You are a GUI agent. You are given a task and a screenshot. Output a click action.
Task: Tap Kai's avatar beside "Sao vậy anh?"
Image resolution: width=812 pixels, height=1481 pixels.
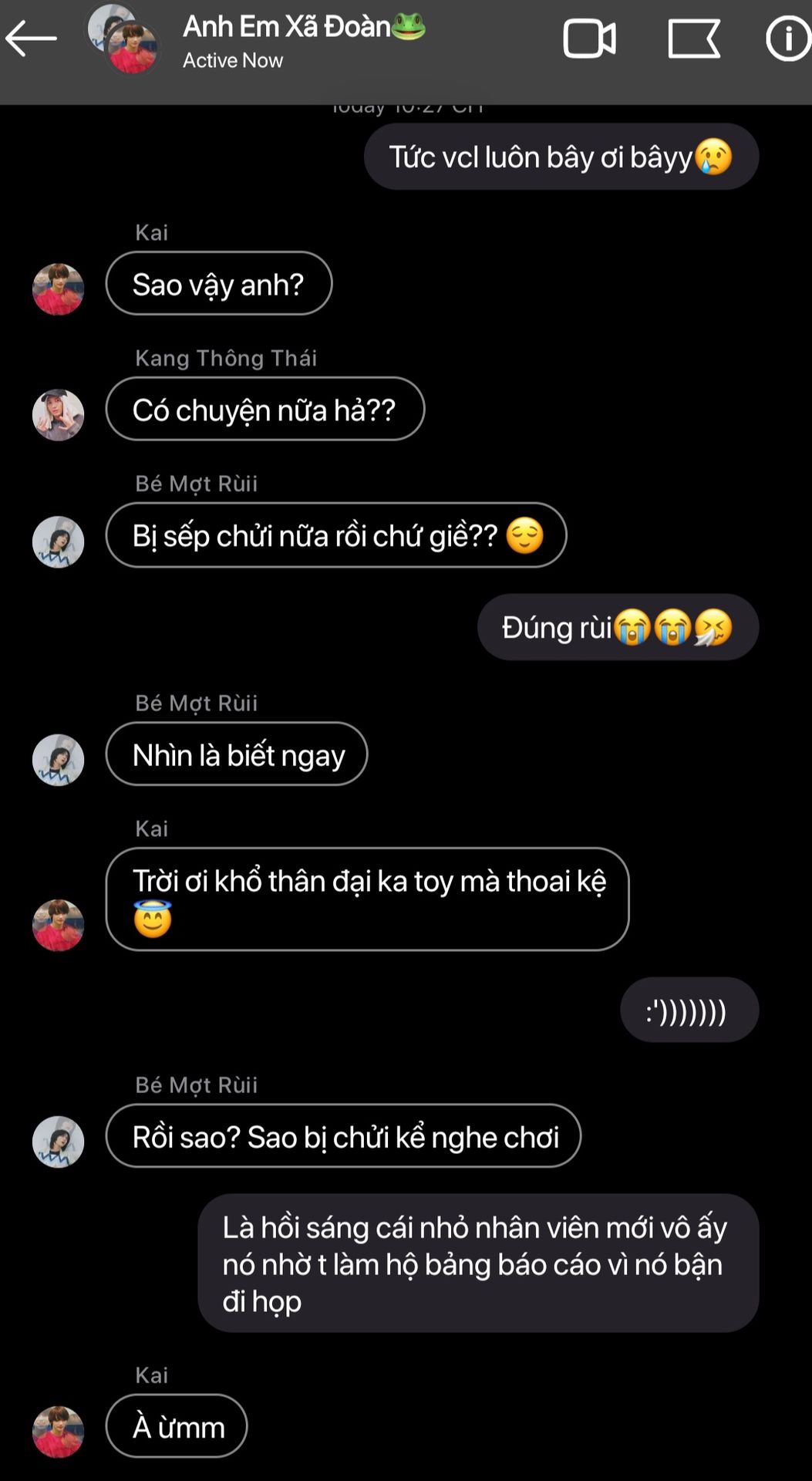58,289
